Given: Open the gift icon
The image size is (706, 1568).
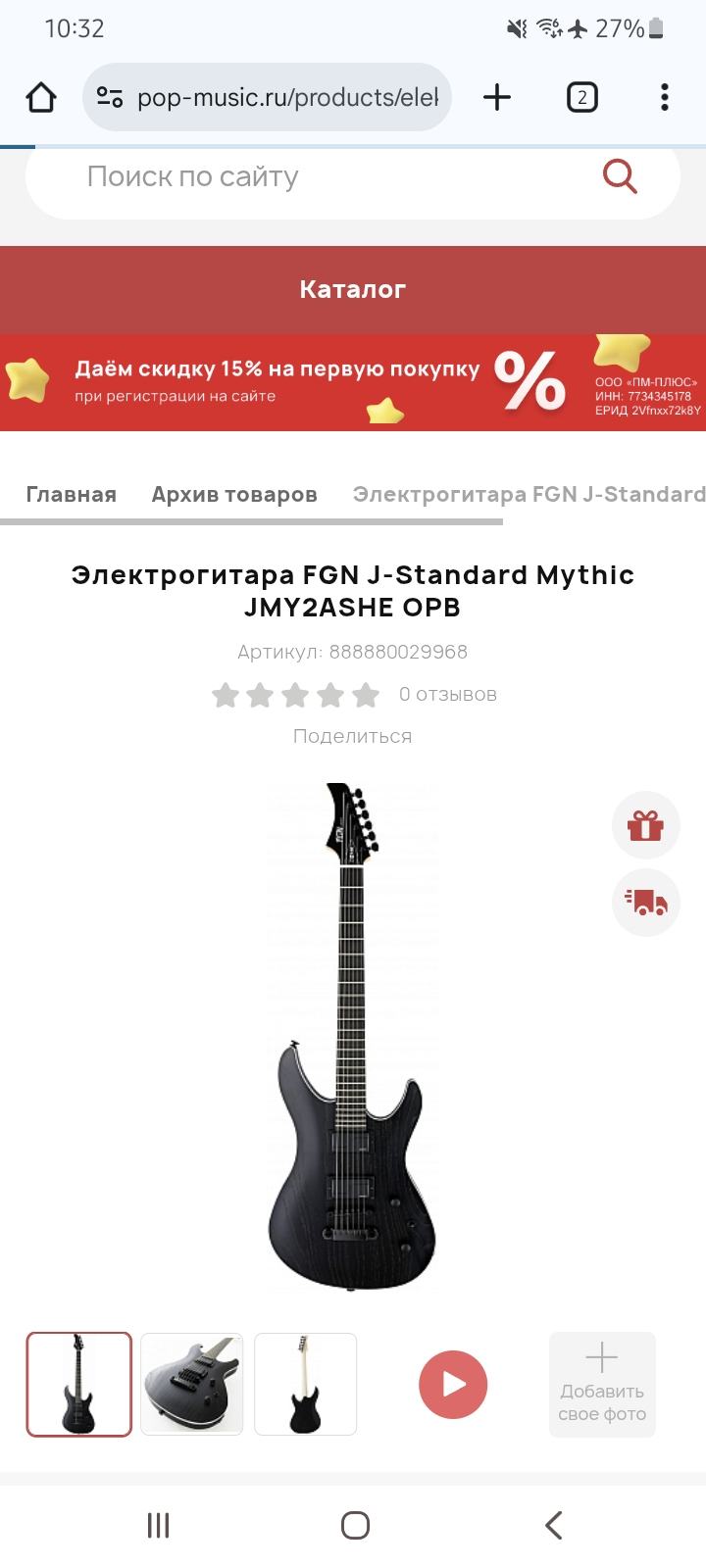Looking at the screenshot, I should pyautogui.click(x=645, y=825).
